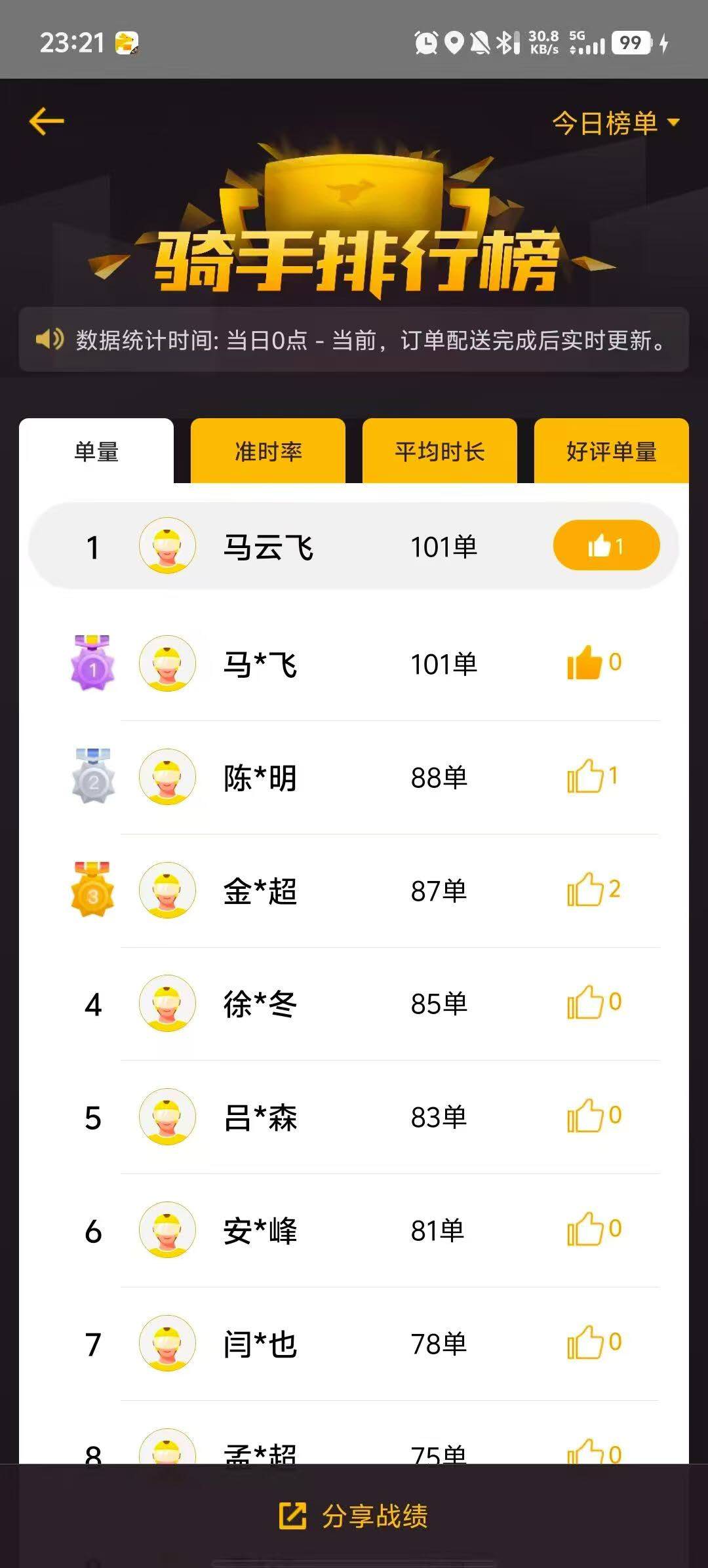This screenshot has height=1568, width=708.
Task: Switch to the 准时率 tab
Action: tap(268, 452)
